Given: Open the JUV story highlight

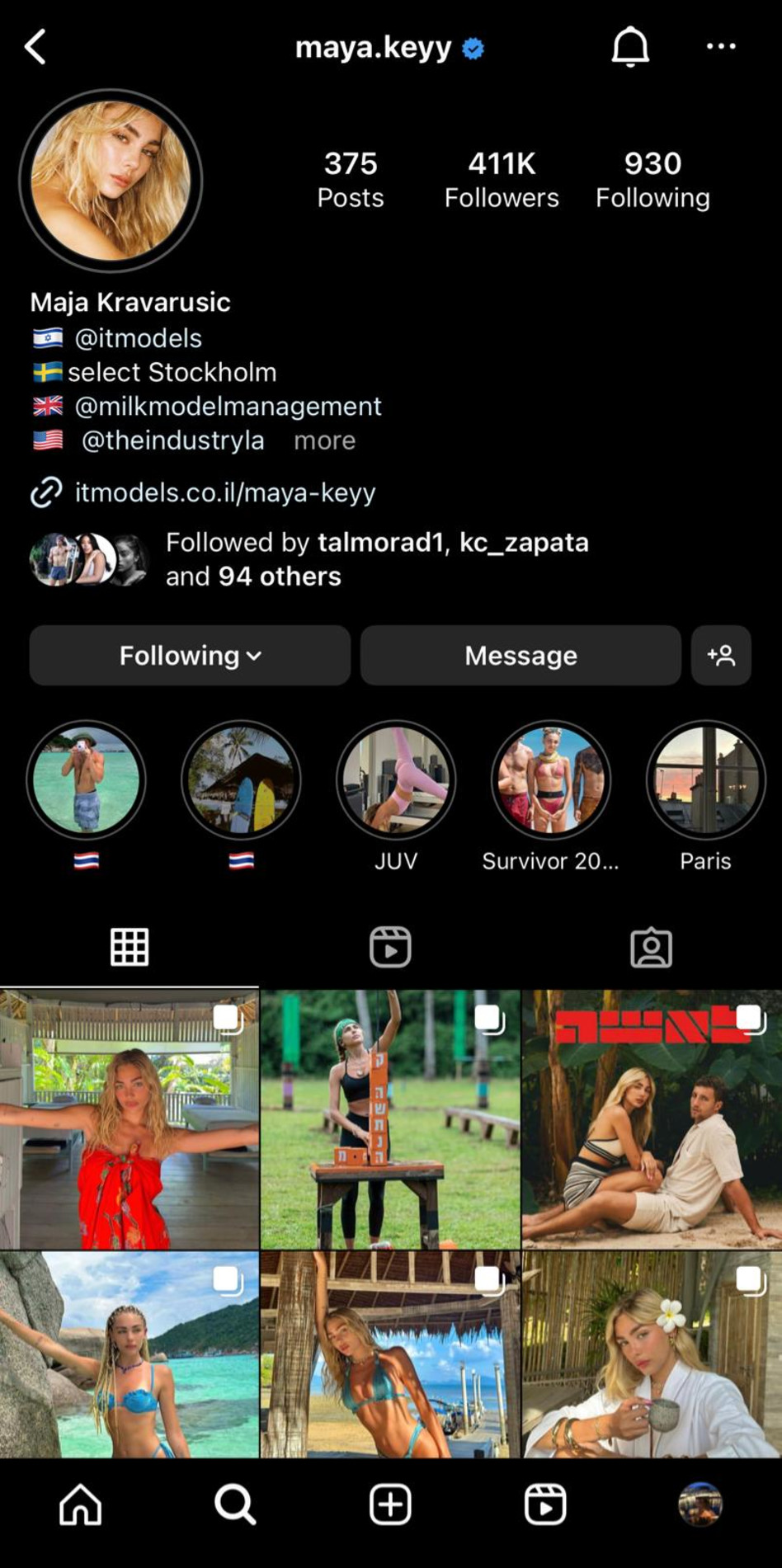Looking at the screenshot, I should click(396, 780).
